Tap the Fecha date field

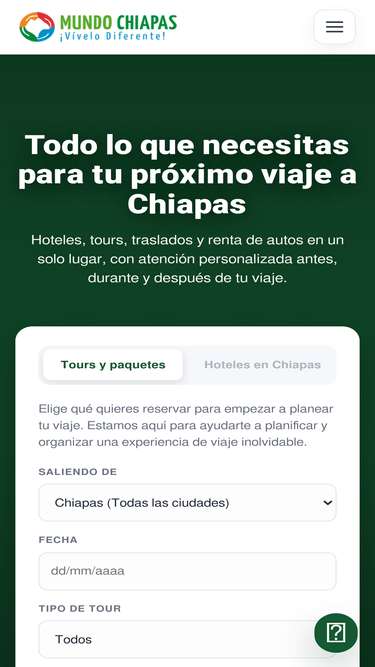pos(188,571)
